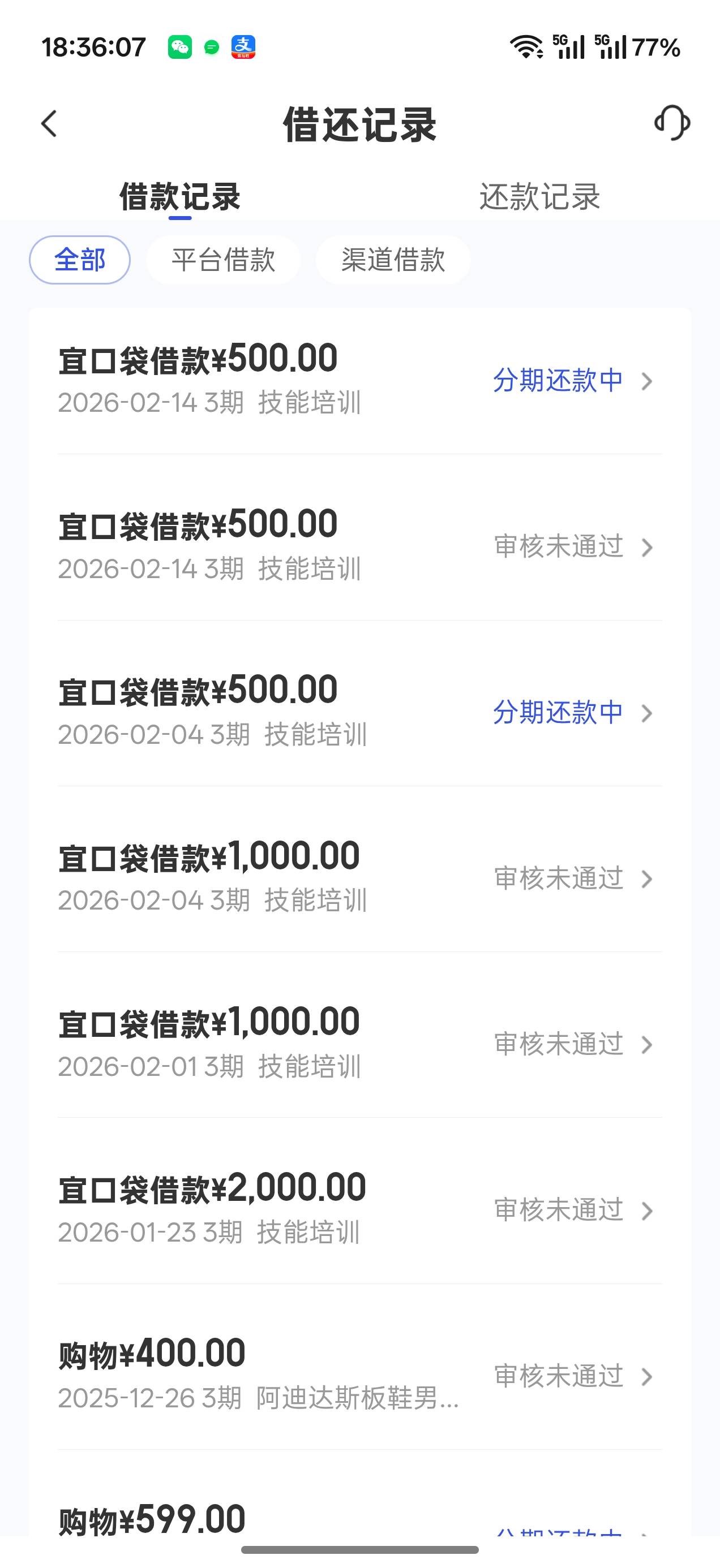Viewport: 720px width, 1568px height.
Task: Filter by 渠道借款
Action: pyautogui.click(x=393, y=260)
